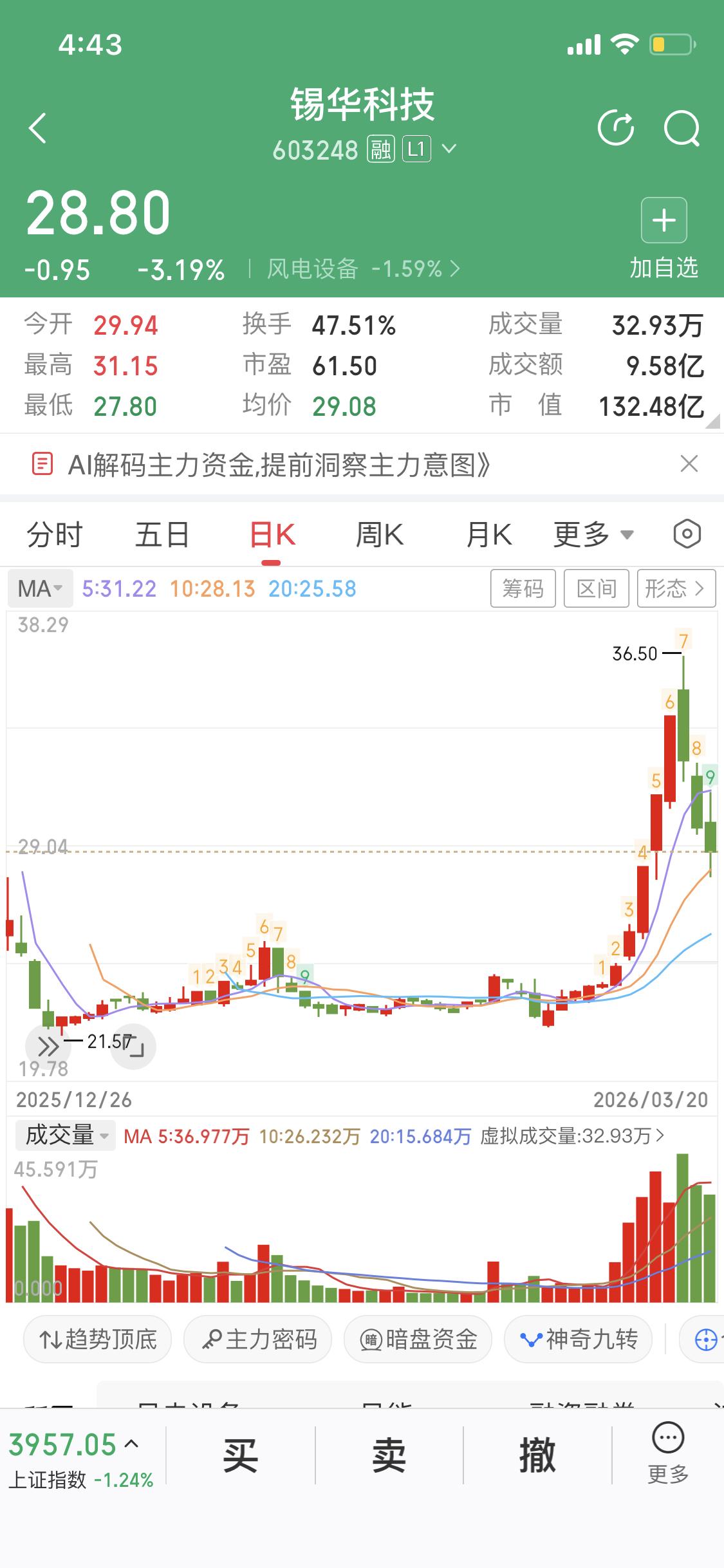Open the 主力密码 key feature
Screen dimensions: 724x1568
click(257, 1339)
